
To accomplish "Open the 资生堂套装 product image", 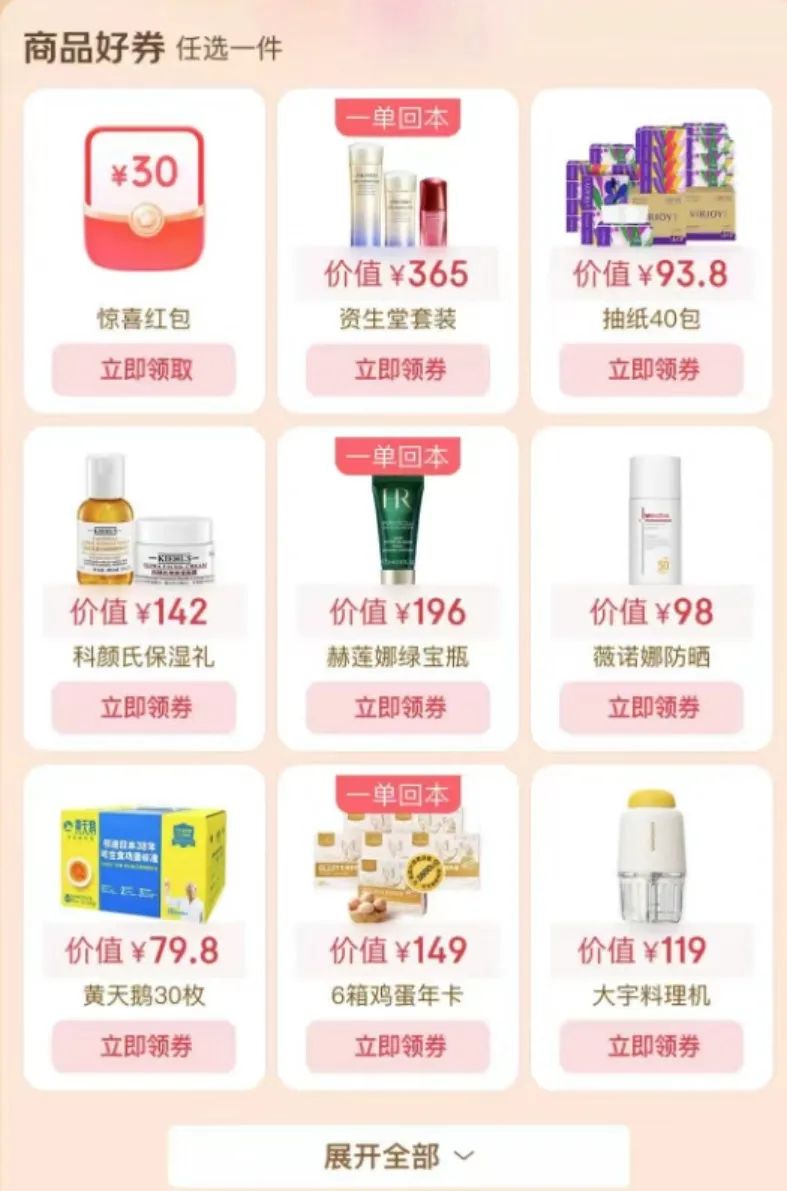I will click(398, 195).
